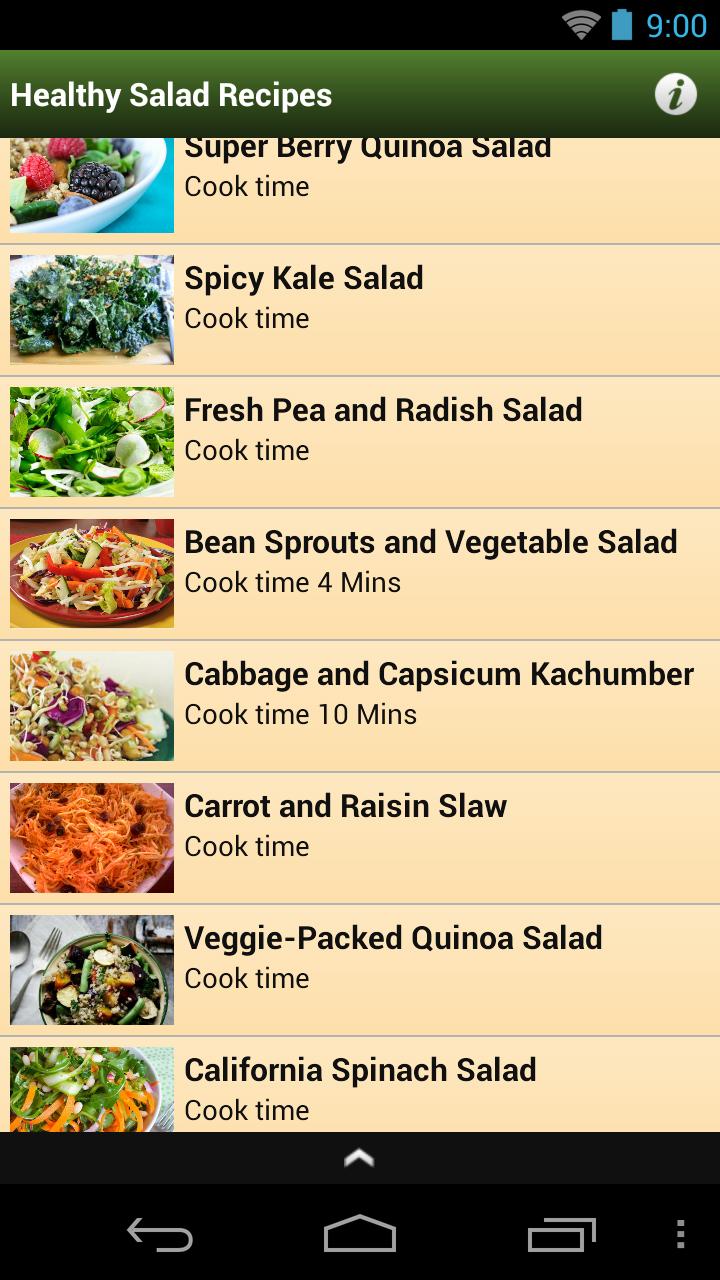Screen dimensions: 720x1280
Task: Select the Bean Sprouts and Vegetable Salad entry
Action: click(400, 573)
